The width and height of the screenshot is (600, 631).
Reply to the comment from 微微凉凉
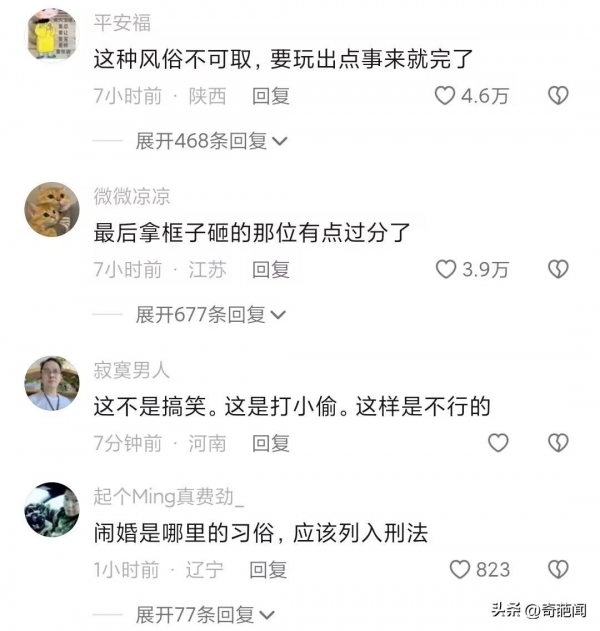tap(270, 270)
